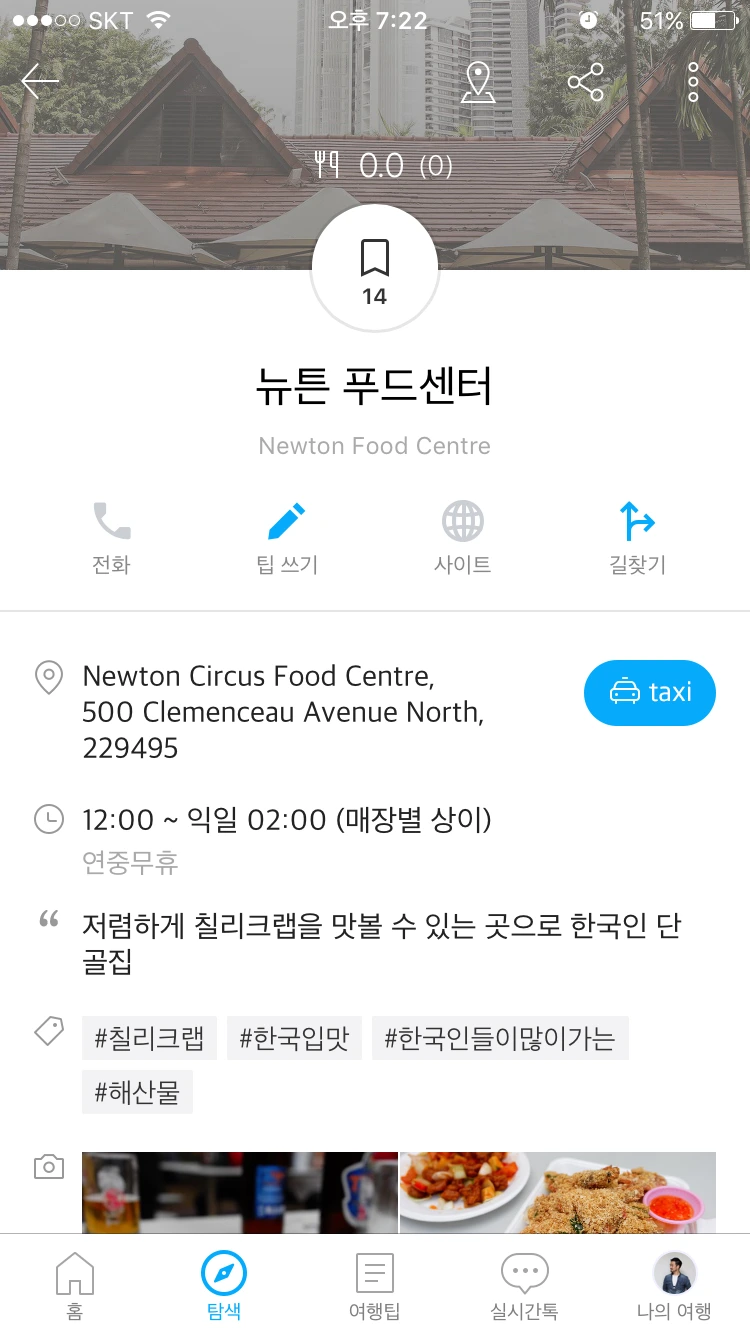Open the 실시간톡 tab

point(524,1285)
